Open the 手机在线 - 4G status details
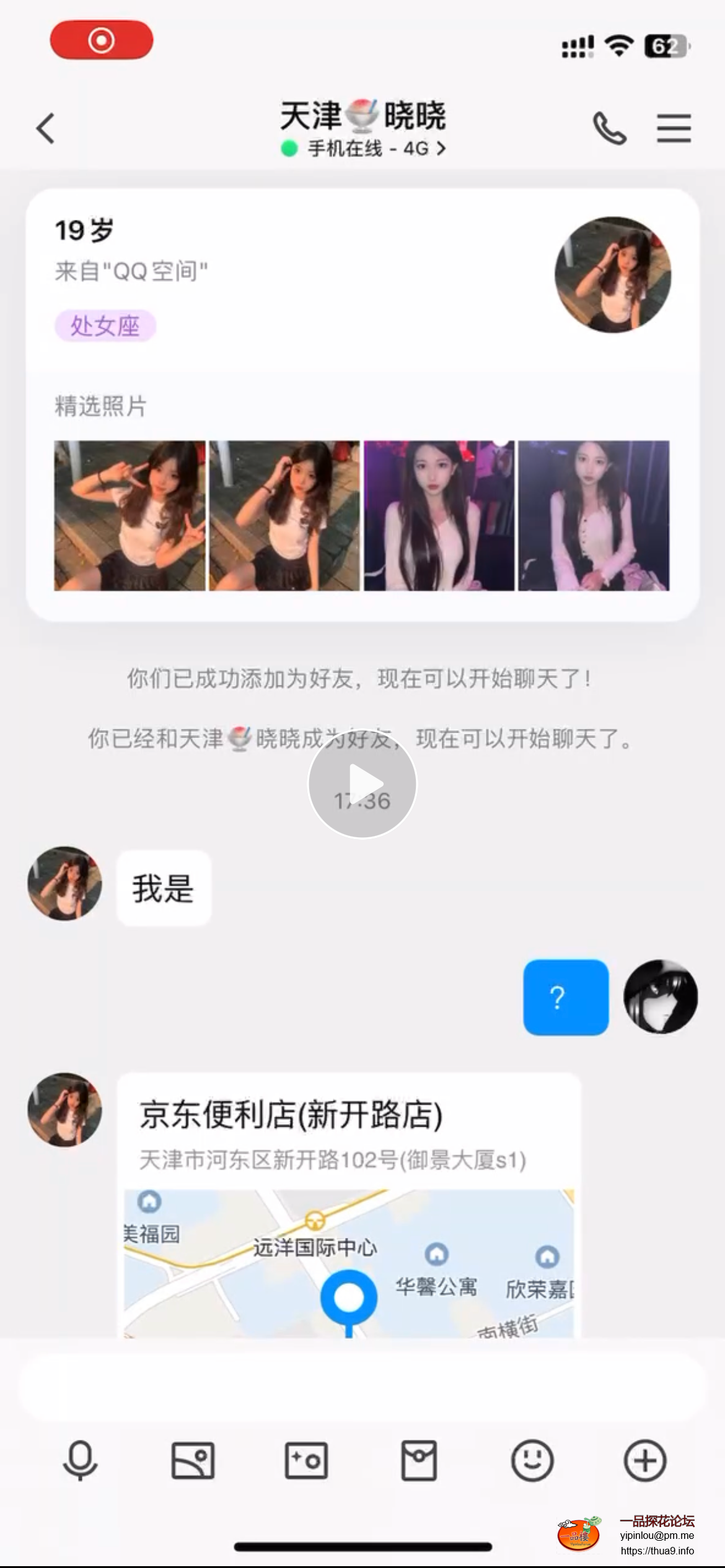The width and height of the screenshot is (725, 1568). pos(363,149)
